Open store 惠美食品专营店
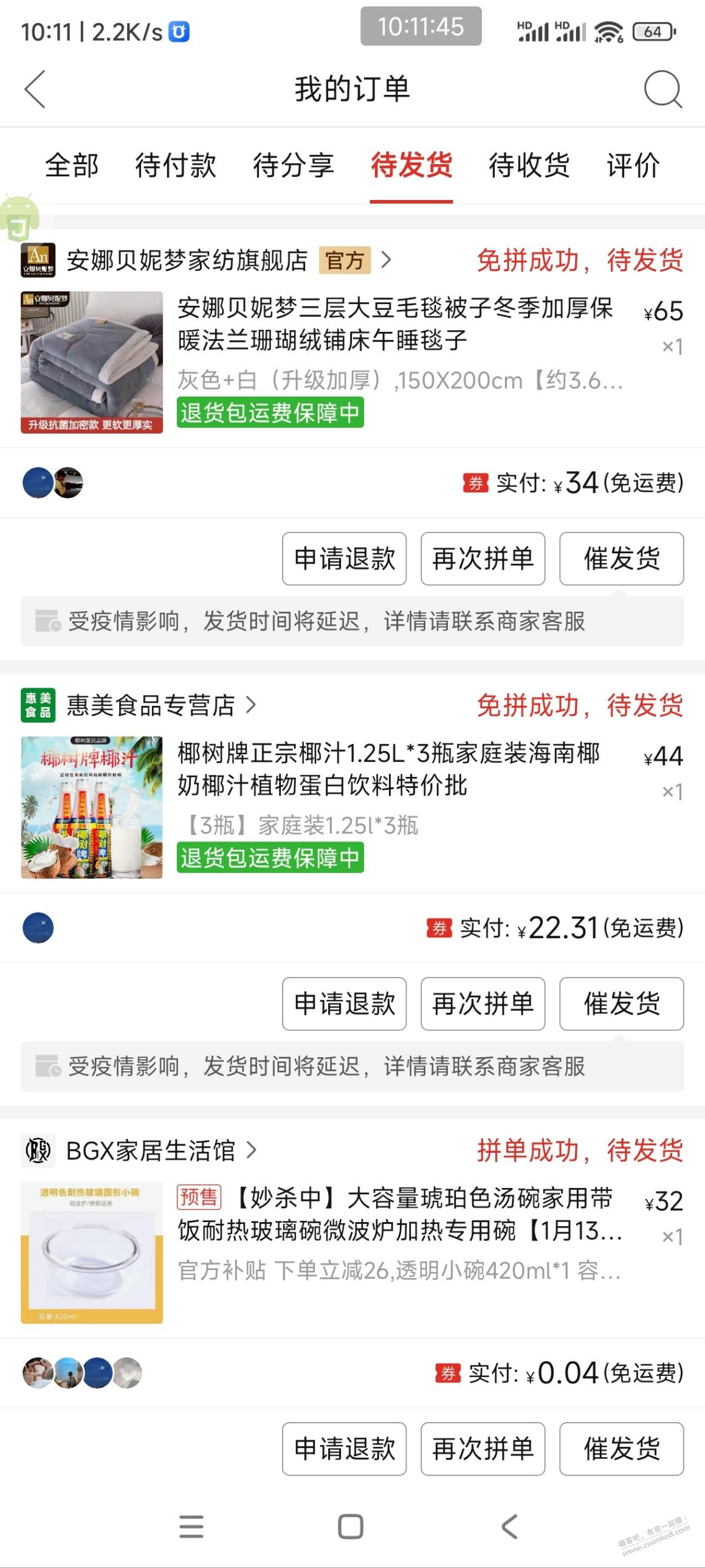Image resolution: width=705 pixels, height=1568 pixels. click(150, 705)
